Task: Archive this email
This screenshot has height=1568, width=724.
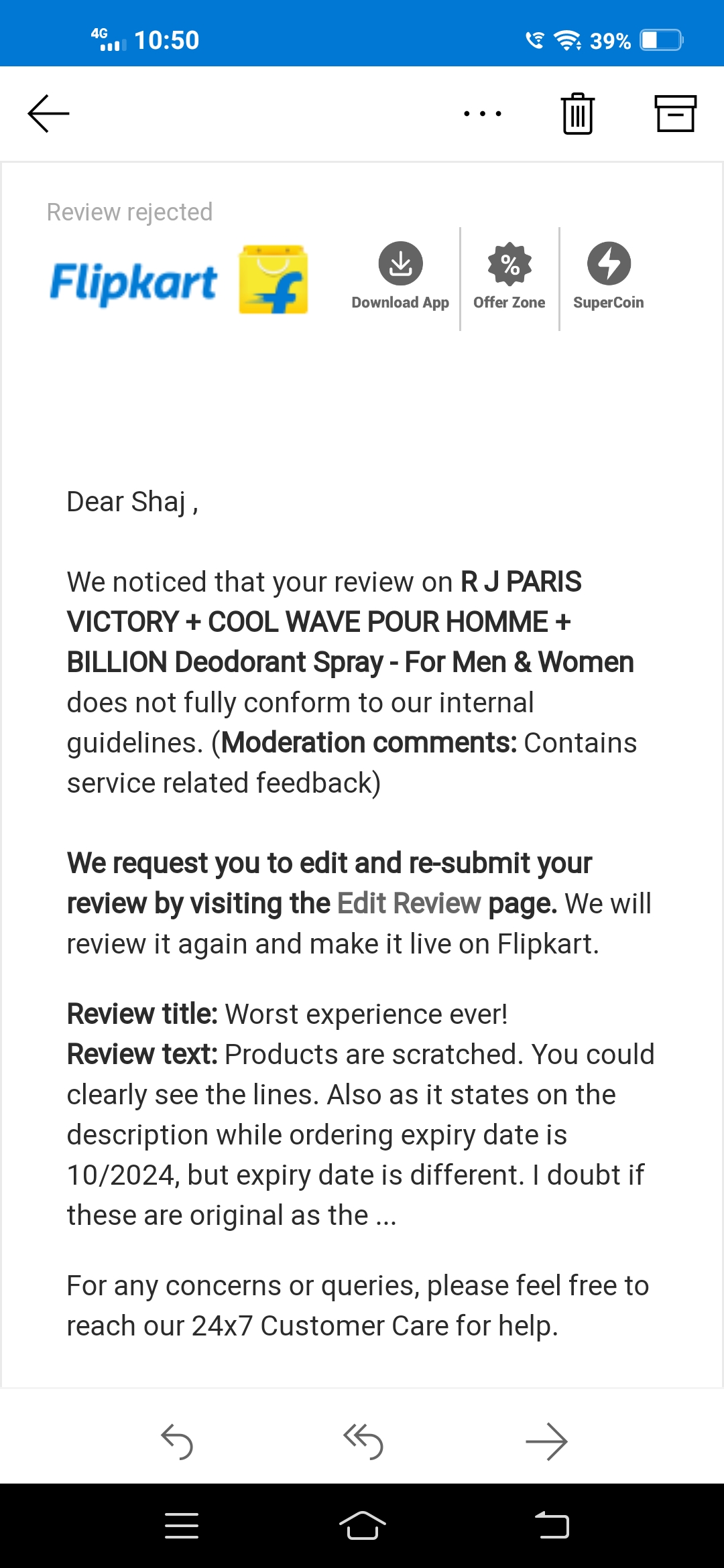Action: click(675, 113)
